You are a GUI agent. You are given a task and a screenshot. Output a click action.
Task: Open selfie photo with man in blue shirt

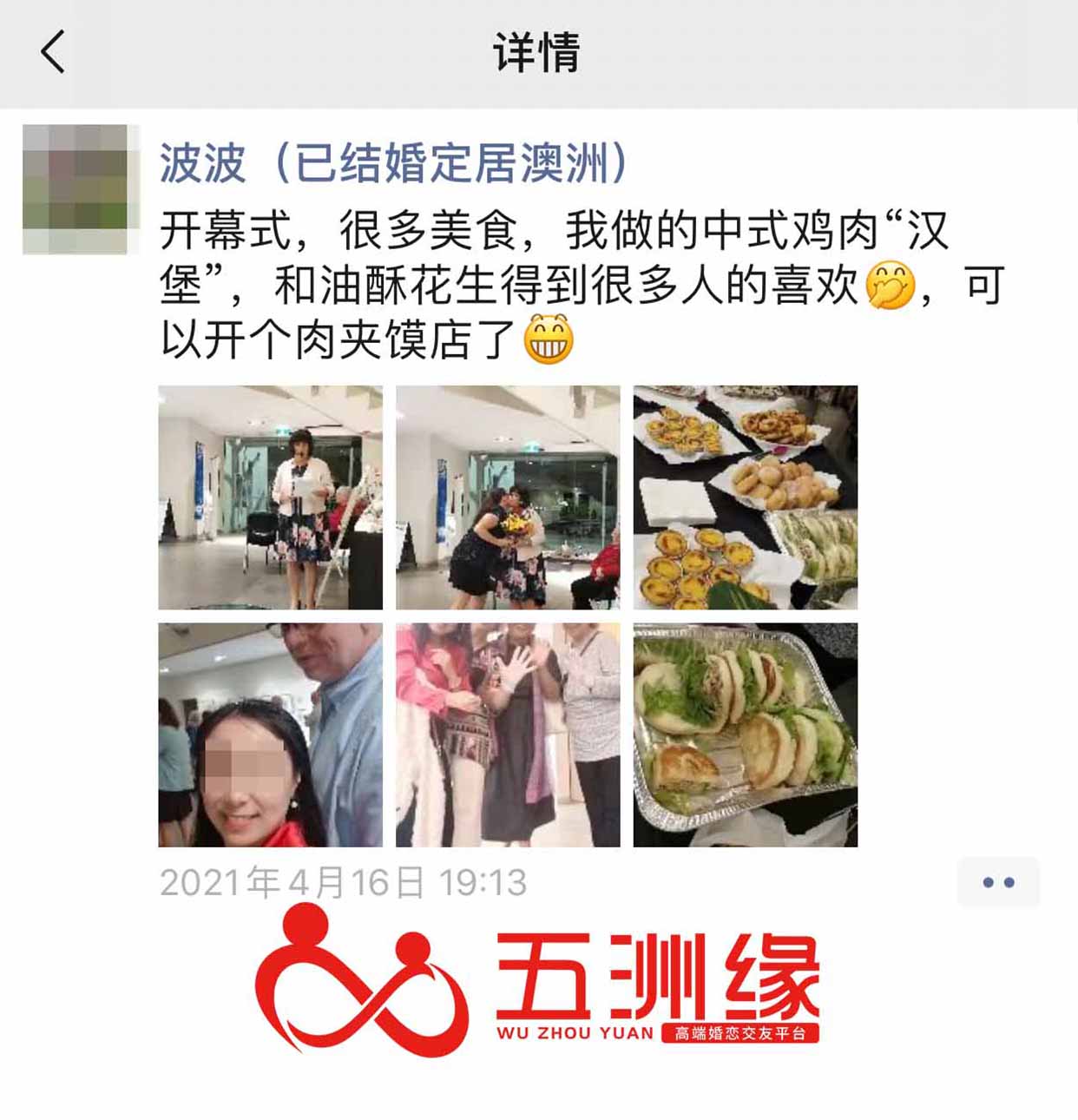(x=270, y=735)
